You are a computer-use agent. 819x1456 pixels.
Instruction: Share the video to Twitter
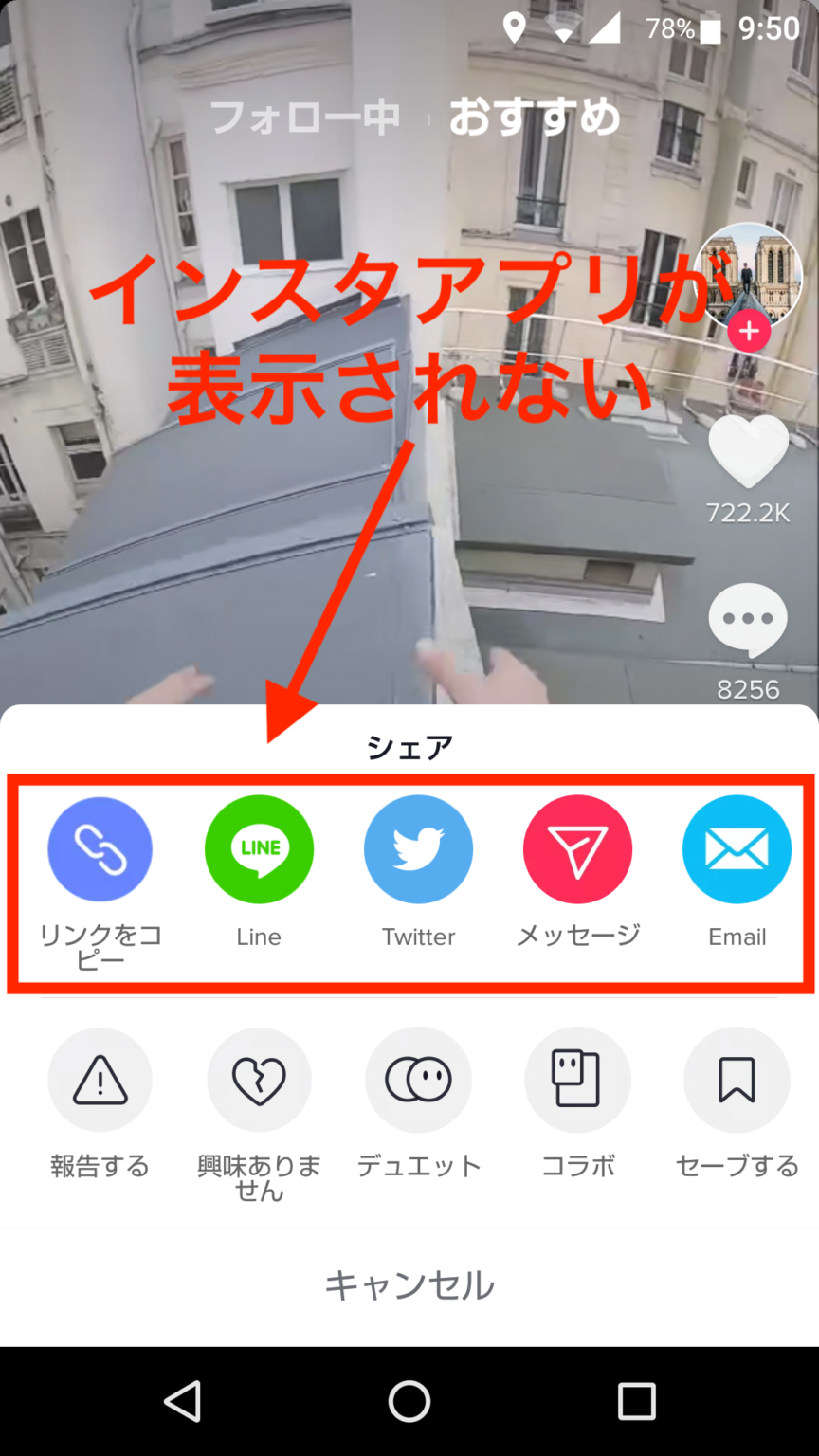point(418,849)
